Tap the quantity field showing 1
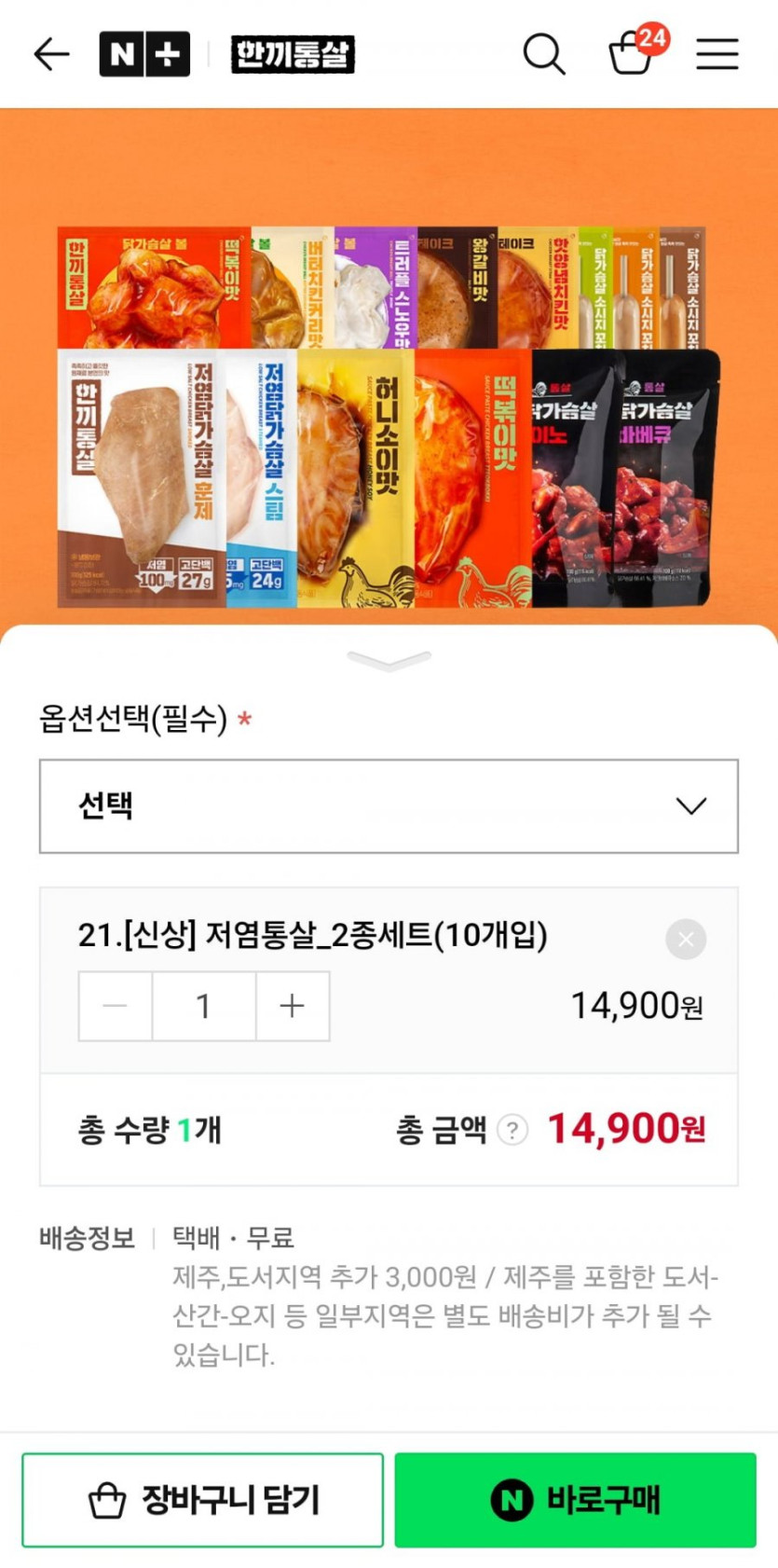 point(203,1006)
